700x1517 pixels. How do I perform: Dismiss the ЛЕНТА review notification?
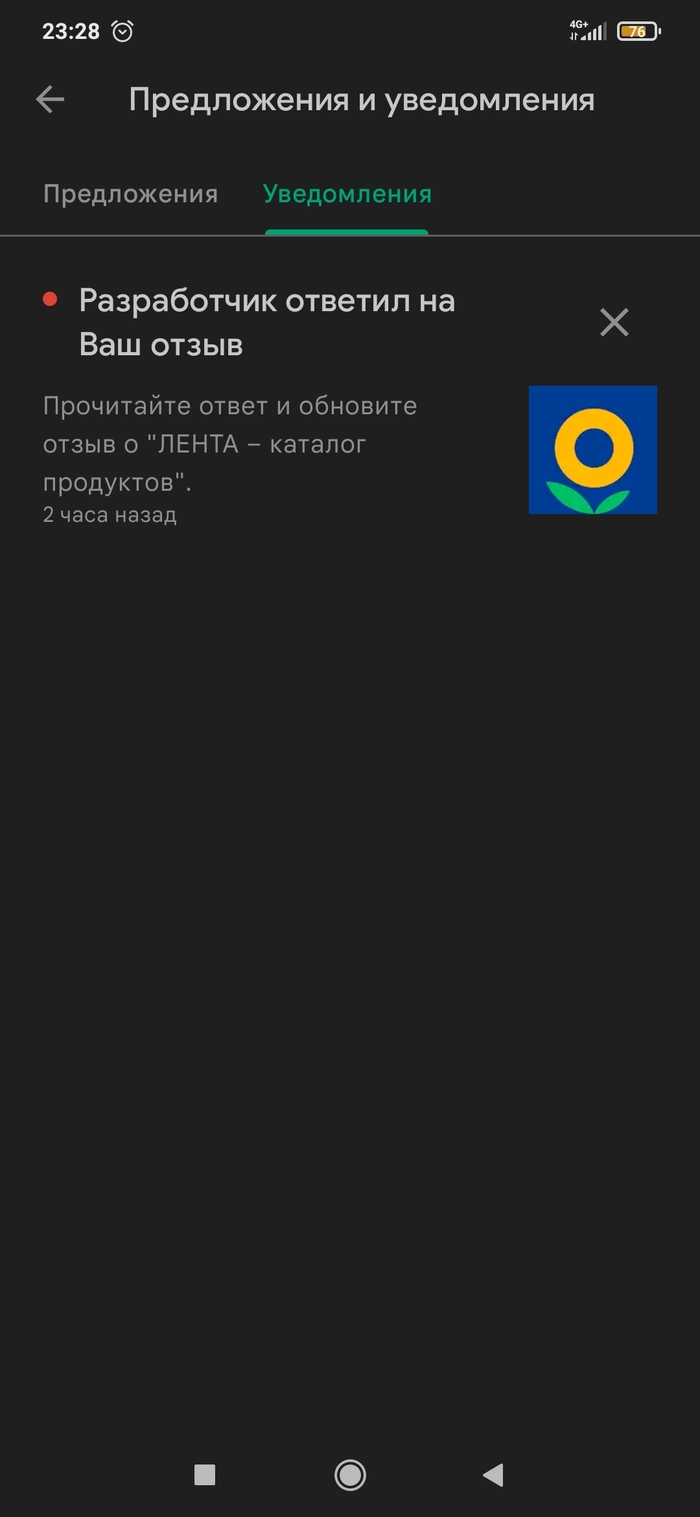pos(613,322)
